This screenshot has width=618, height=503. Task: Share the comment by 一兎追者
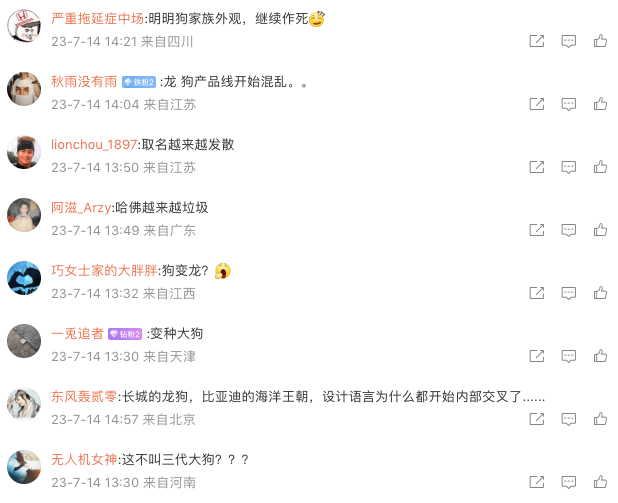[537, 356]
